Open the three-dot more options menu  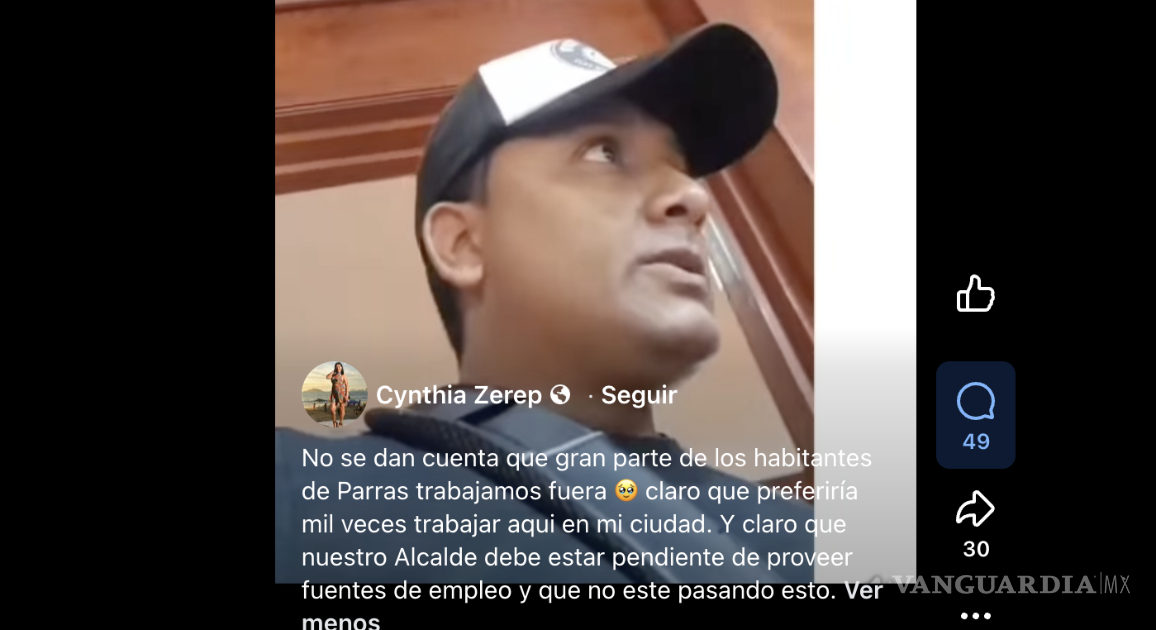975,616
